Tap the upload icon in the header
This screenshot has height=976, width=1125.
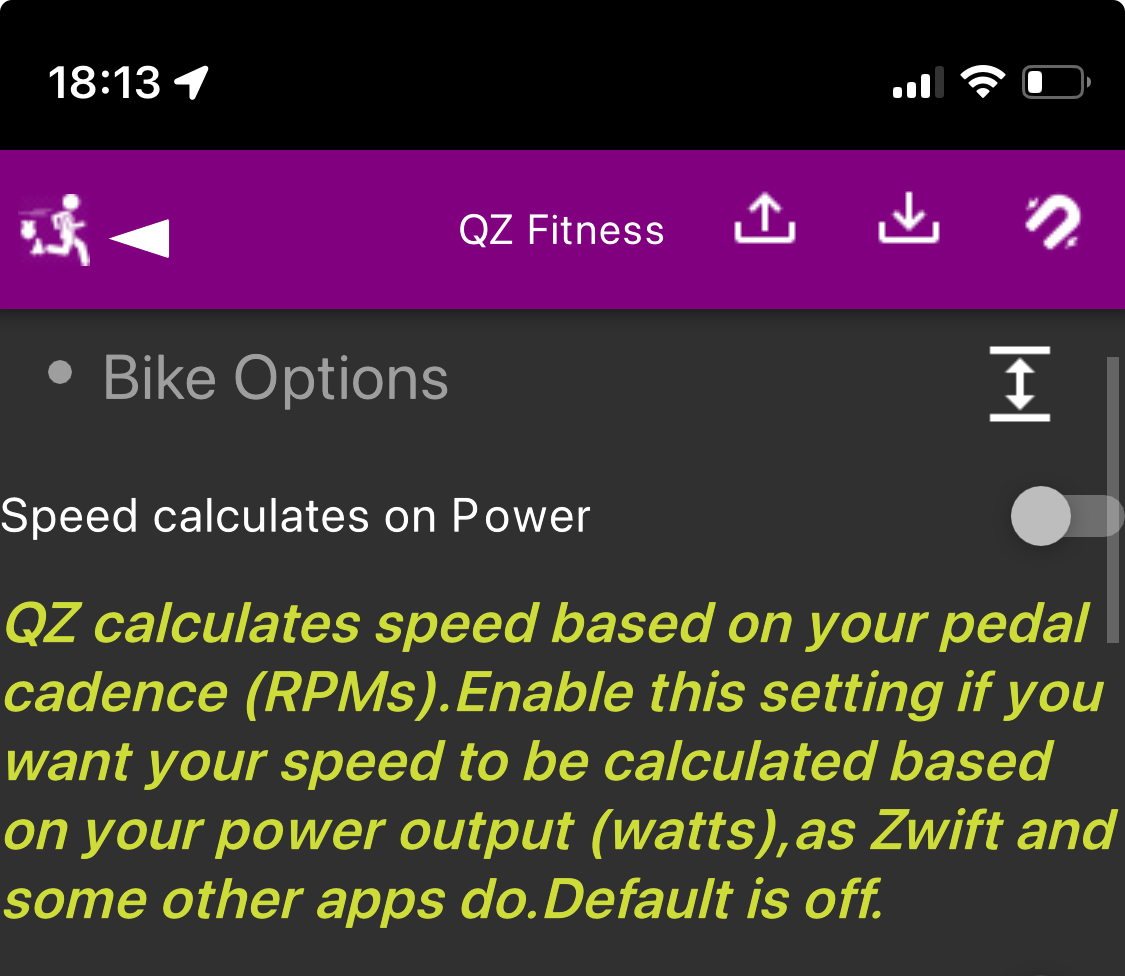tap(764, 220)
